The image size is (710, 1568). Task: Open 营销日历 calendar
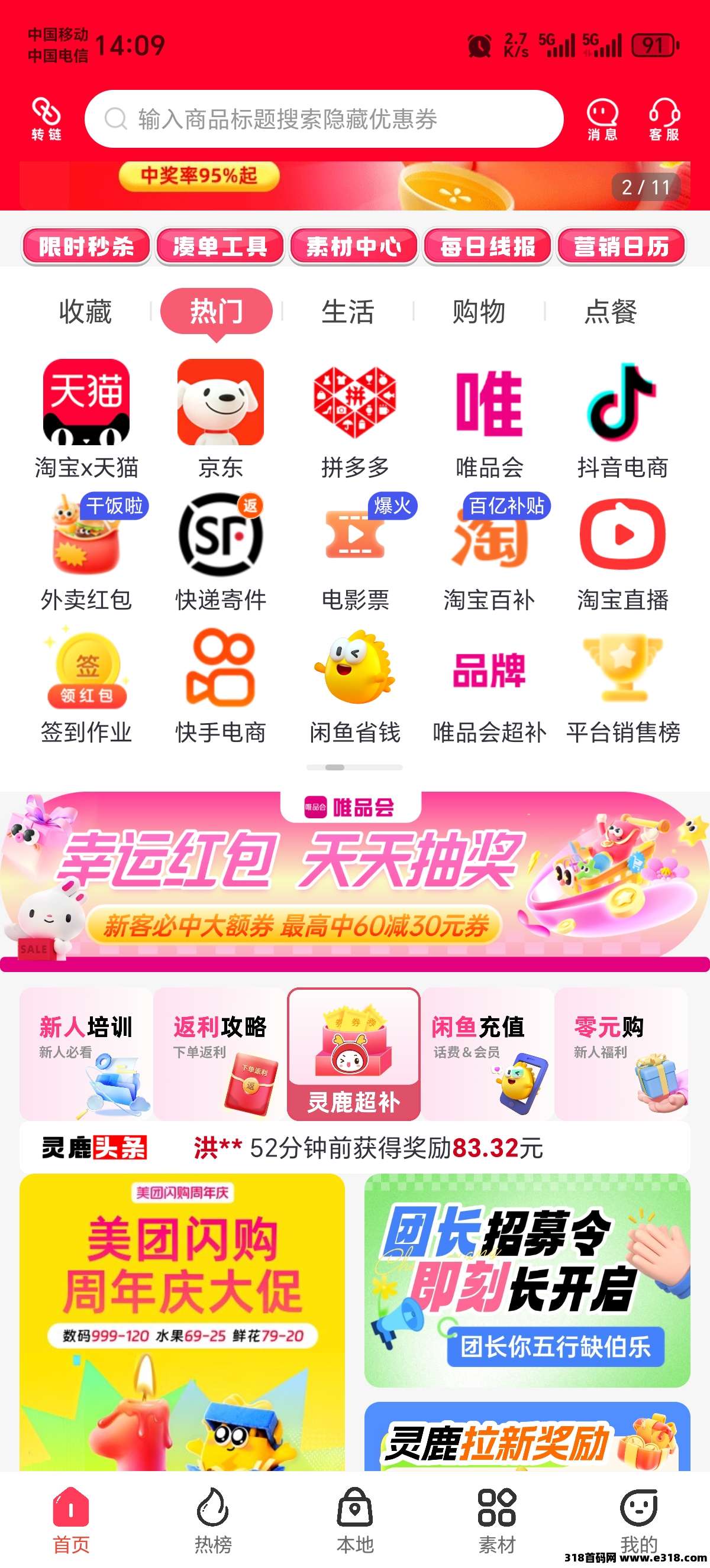621,247
